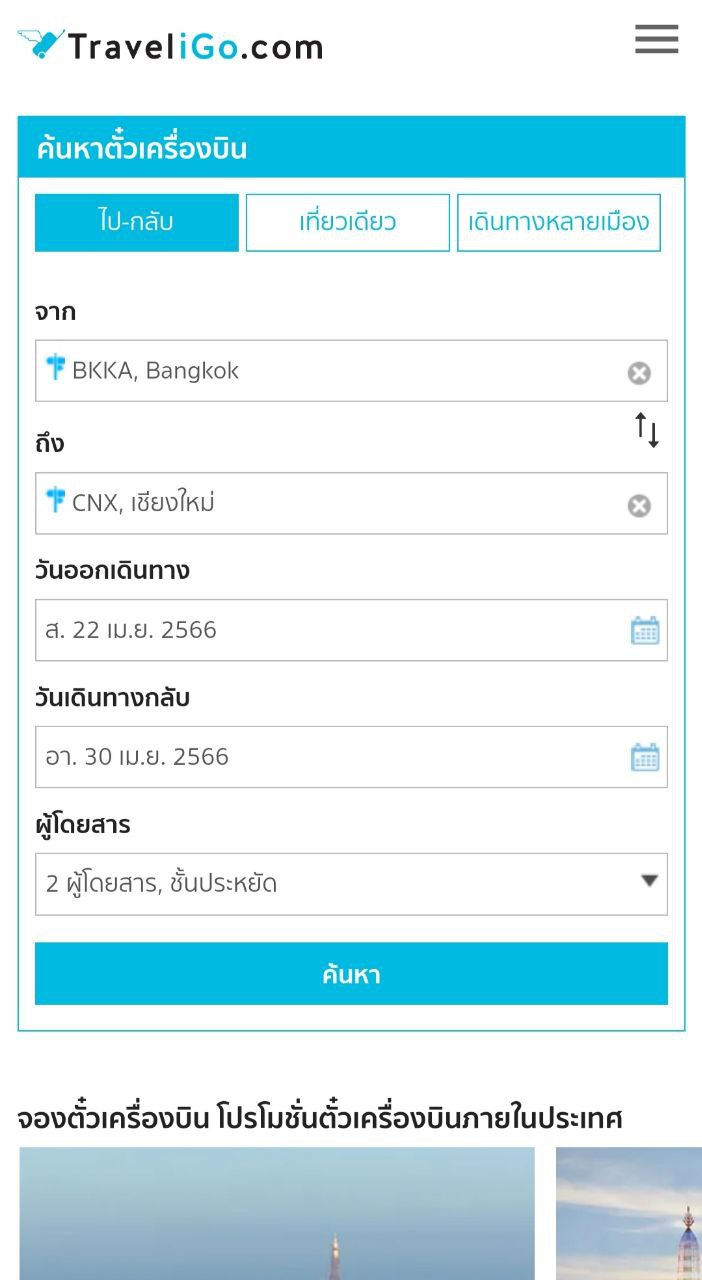This screenshot has height=1280, width=702.
Task: Go to the TraveliGo.com home page
Action: tap(170, 45)
